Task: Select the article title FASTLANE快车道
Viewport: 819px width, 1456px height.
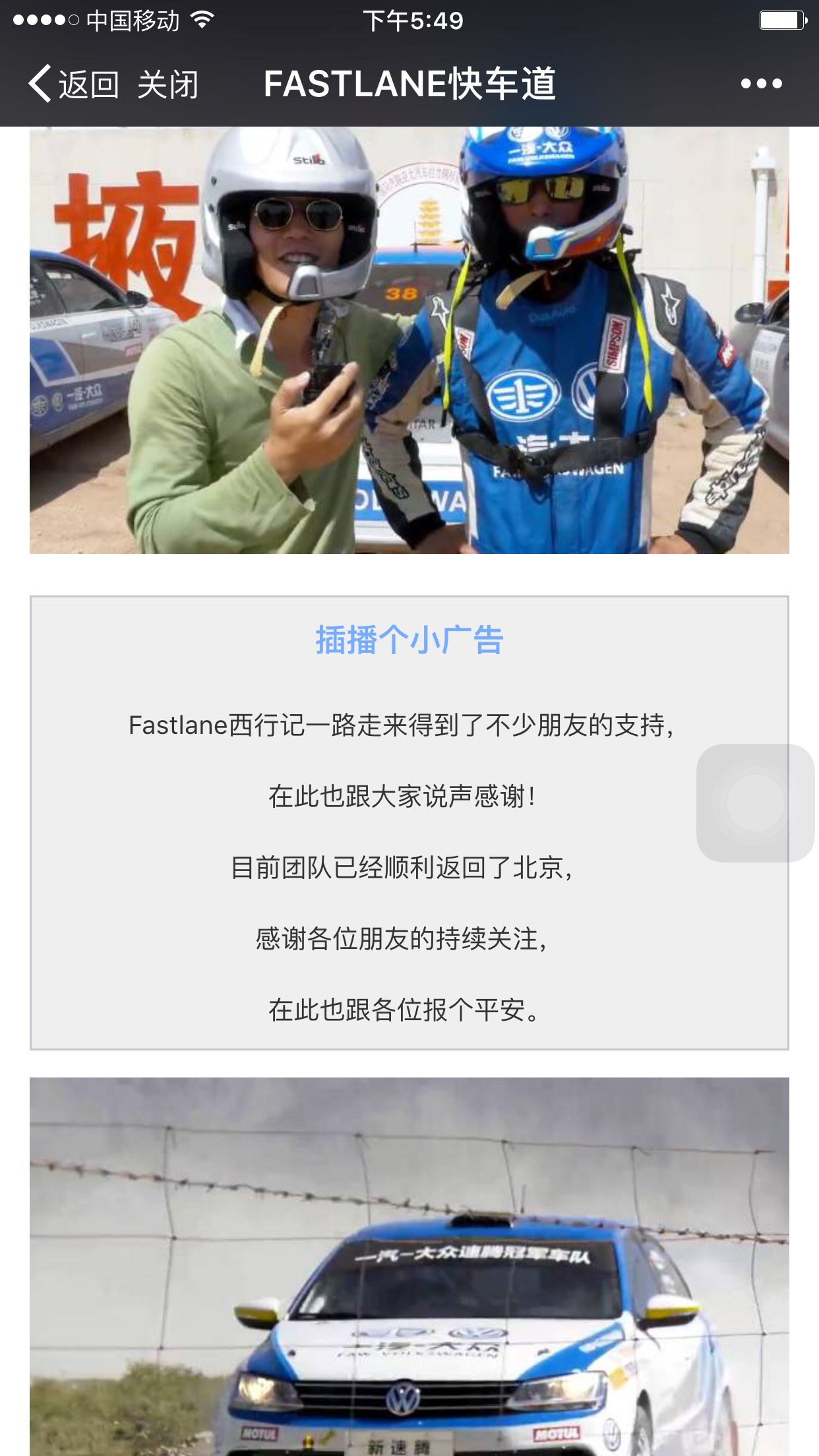Action: [x=409, y=84]
